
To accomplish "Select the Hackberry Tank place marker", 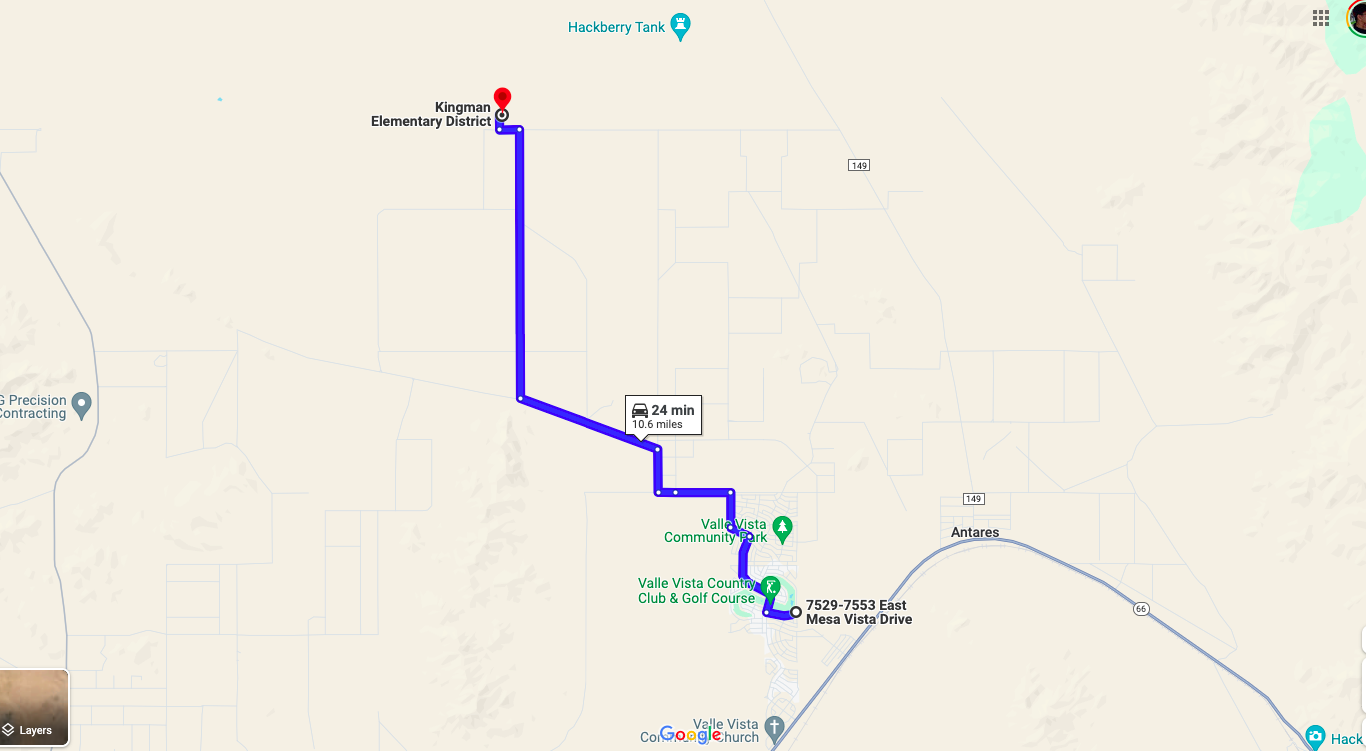I will [x=681, y=27].
